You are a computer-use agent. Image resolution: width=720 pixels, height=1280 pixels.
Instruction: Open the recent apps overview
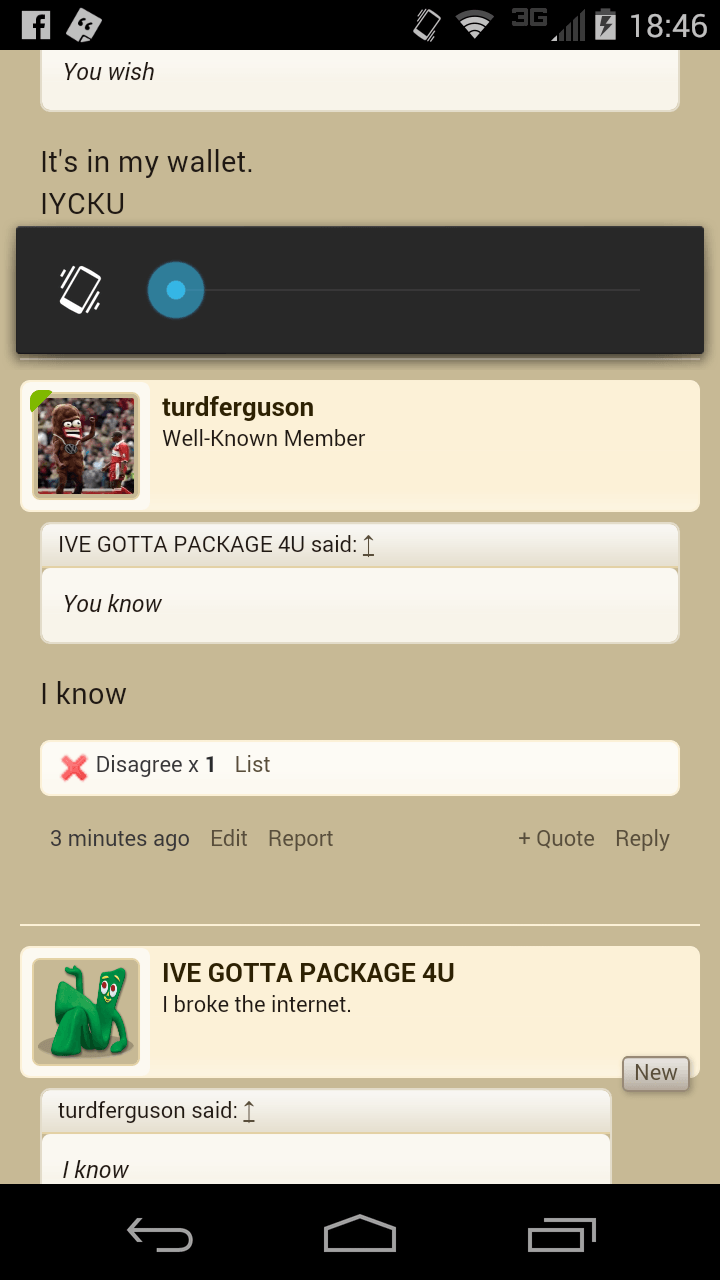point(561,1235)
